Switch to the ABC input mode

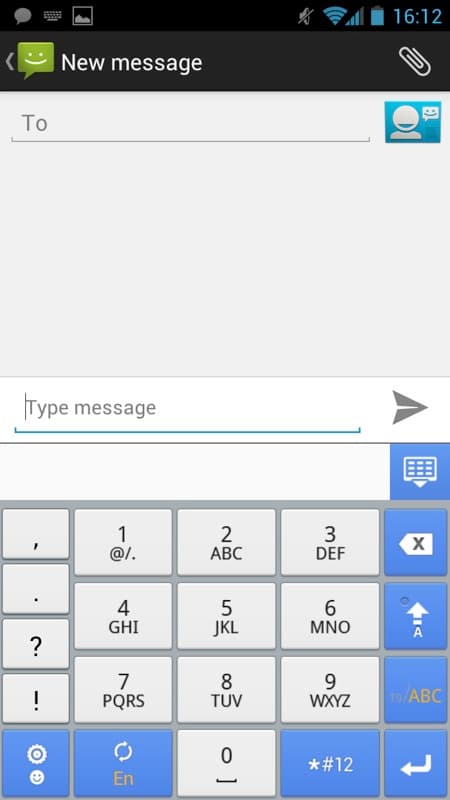click(x=417, y=690)
